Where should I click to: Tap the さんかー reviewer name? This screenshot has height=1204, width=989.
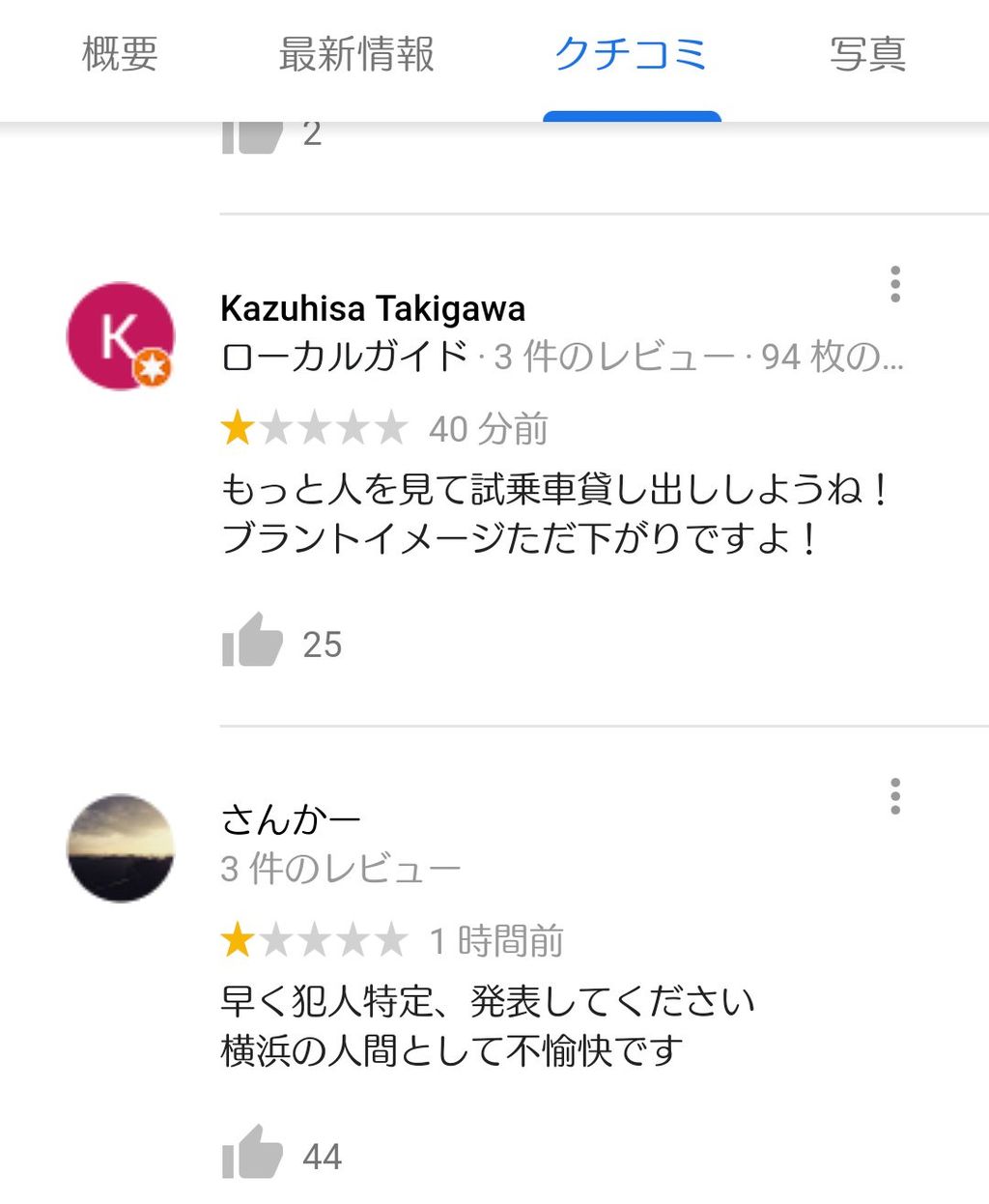coord(290,819)
